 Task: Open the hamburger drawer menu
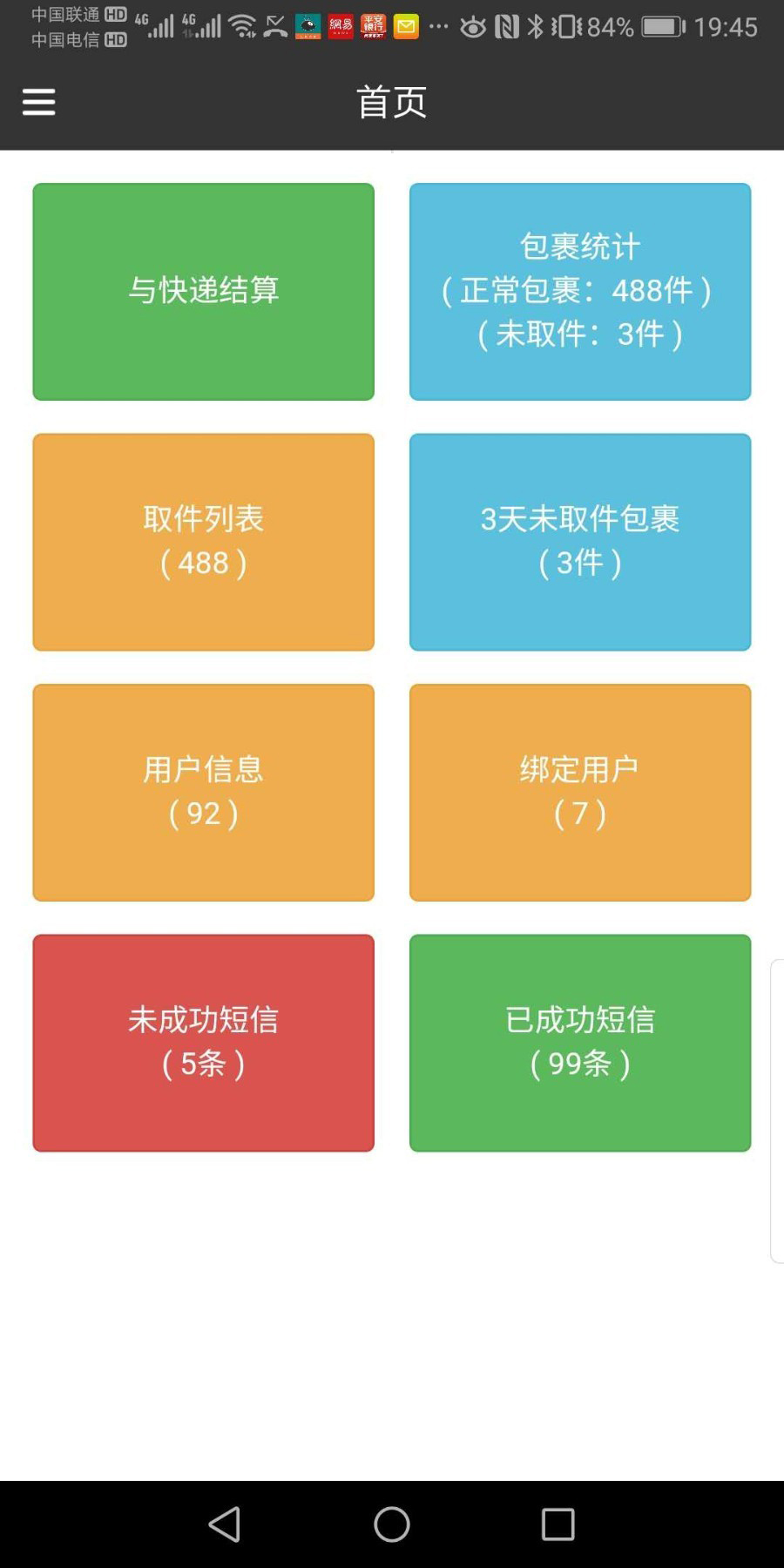38,102
